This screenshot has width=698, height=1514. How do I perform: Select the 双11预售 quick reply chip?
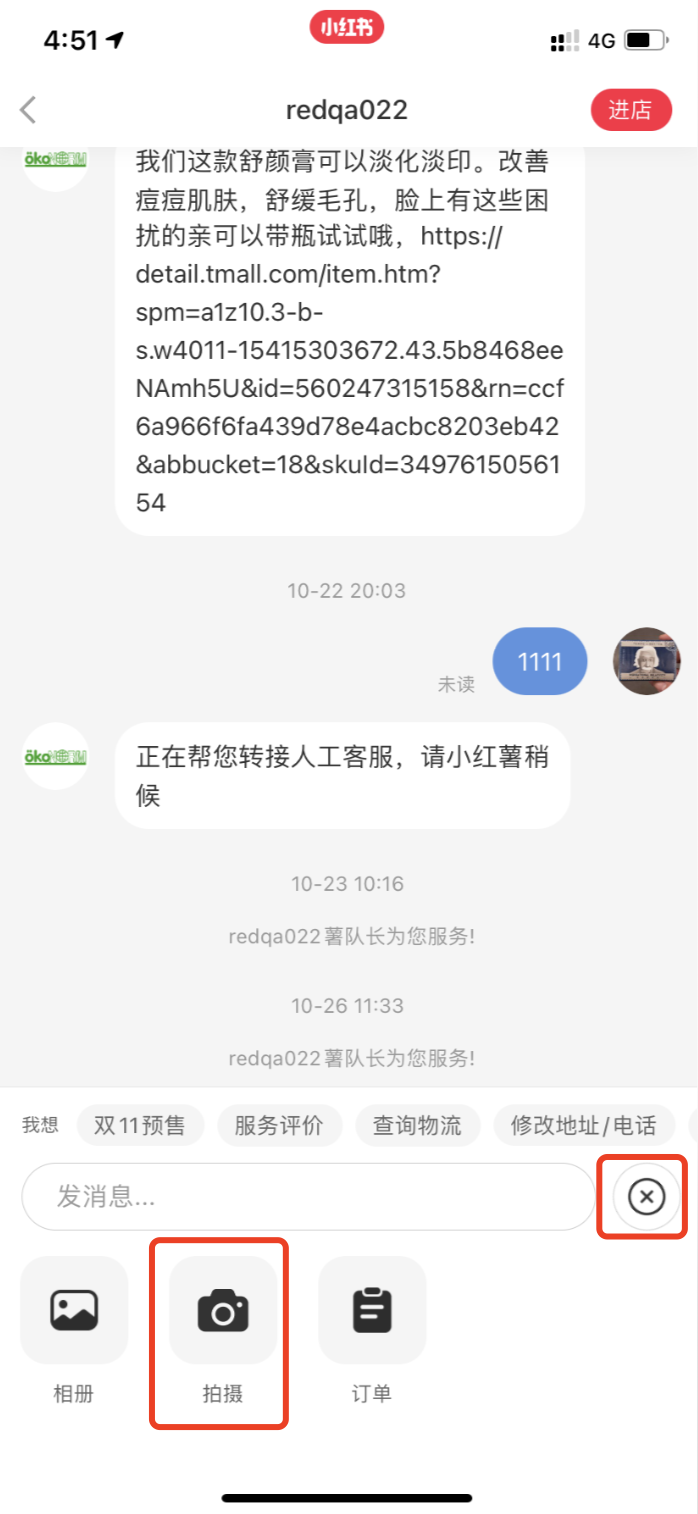pos(140,1126)
